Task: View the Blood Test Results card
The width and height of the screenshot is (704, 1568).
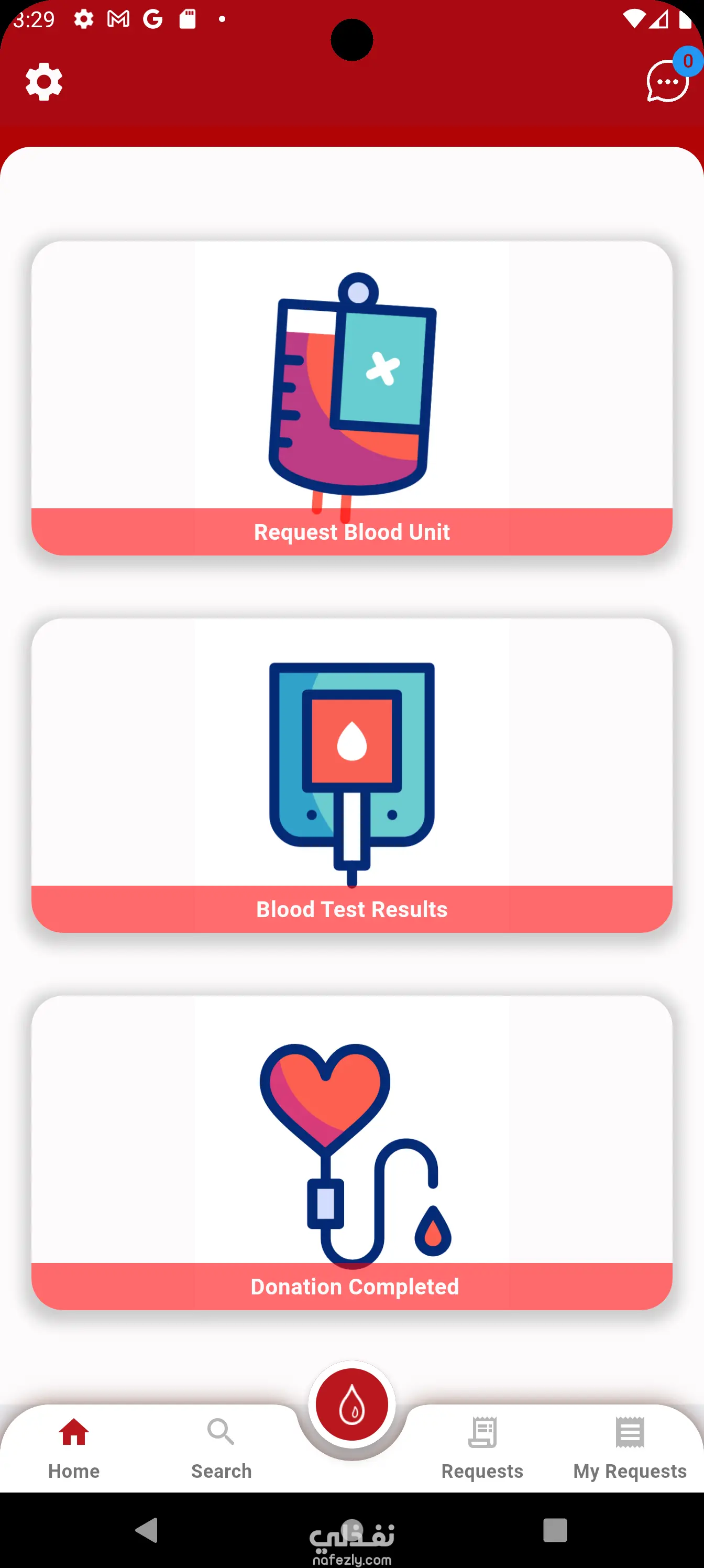Action: (351, 775)
